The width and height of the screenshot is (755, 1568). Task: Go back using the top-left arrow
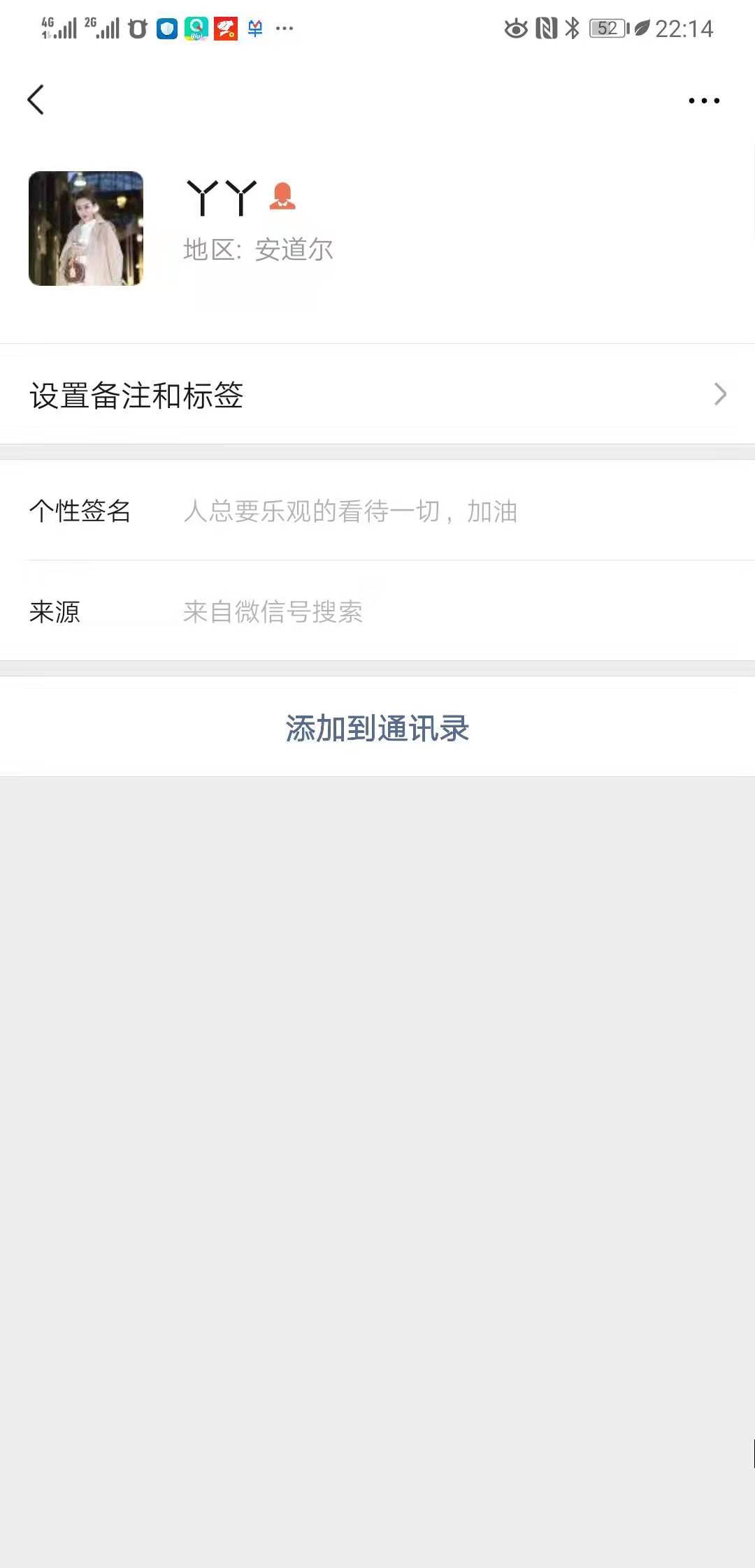click(36, 100)
